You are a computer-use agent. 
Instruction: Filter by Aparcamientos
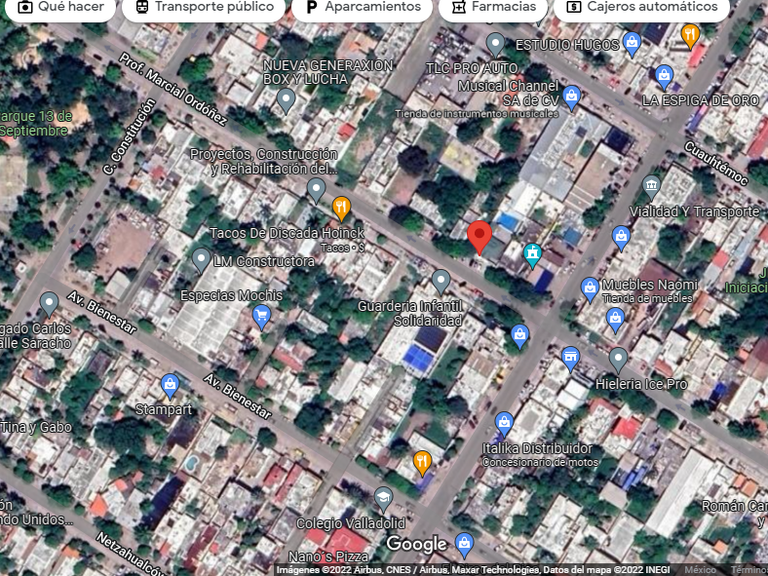tap(362, 7)
